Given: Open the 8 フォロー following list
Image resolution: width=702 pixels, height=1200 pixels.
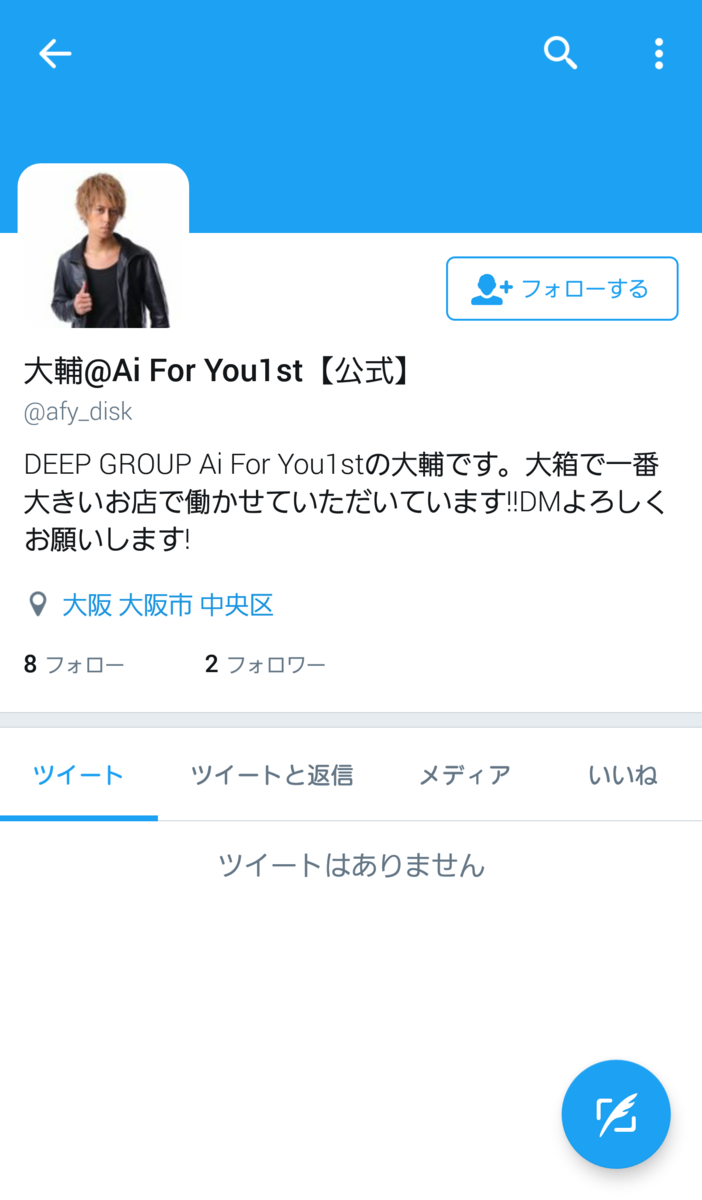Looking at the screenshot, I should [74, 664].
